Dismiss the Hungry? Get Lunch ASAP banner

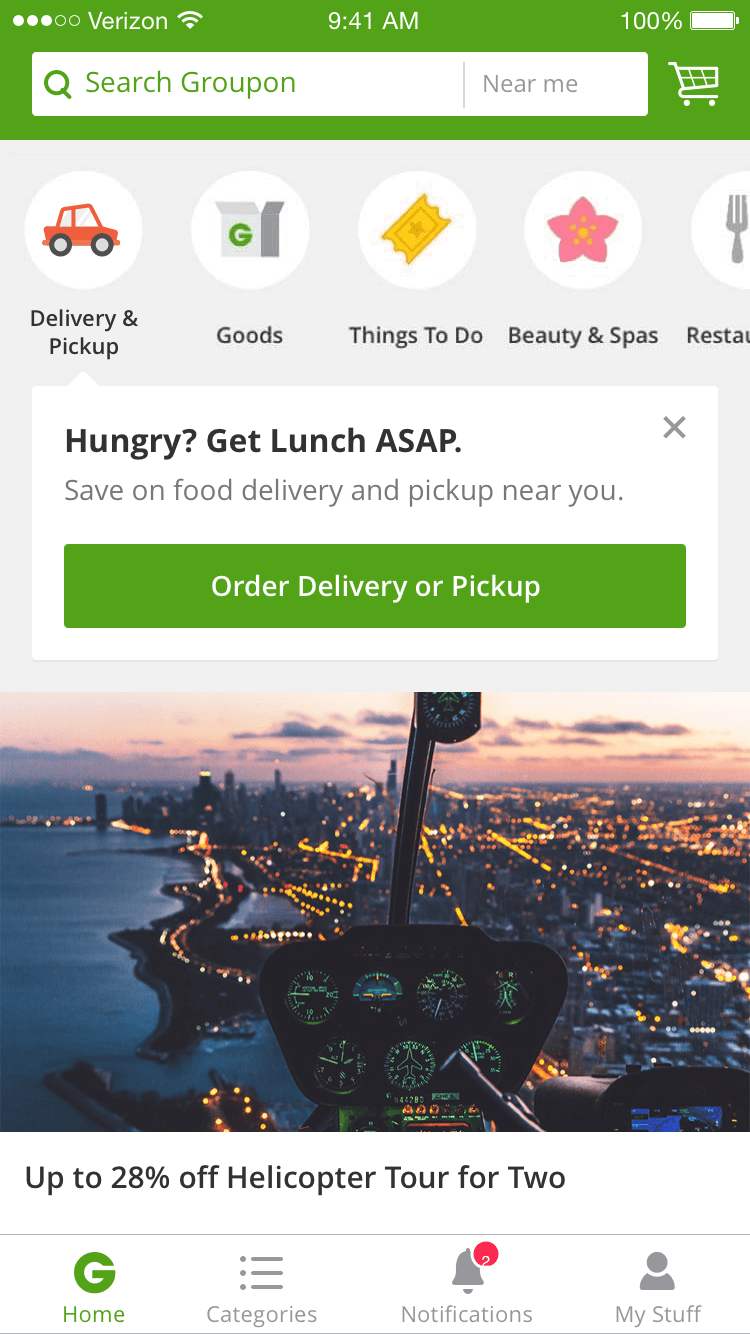[675, 428]
